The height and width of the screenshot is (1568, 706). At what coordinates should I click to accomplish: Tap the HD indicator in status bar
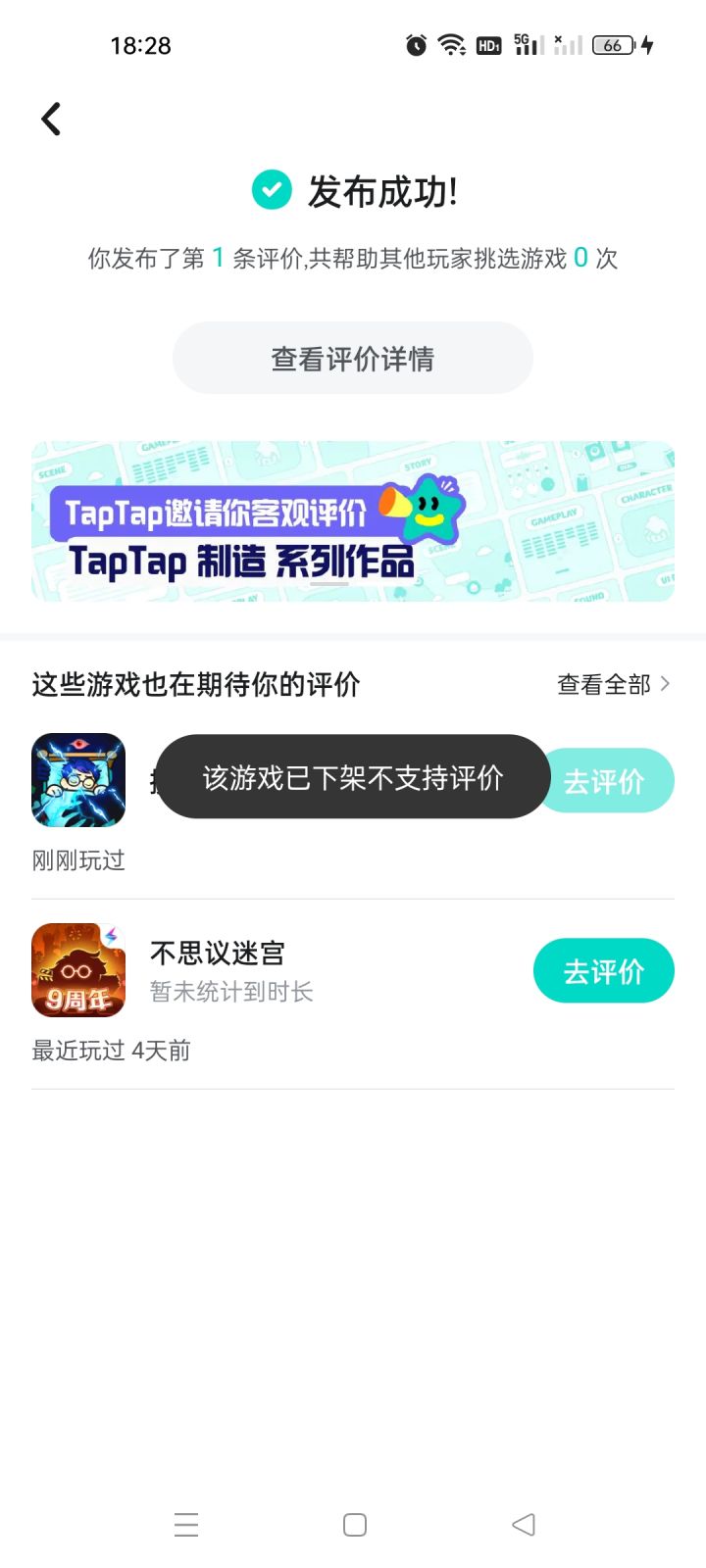(487, 44)
